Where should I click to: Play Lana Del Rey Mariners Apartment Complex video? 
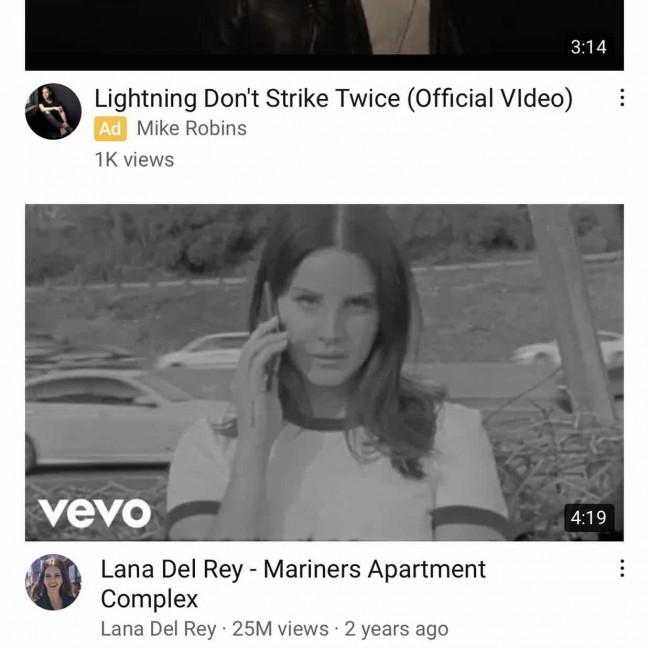pyautogui.click(x=324, y=372)
